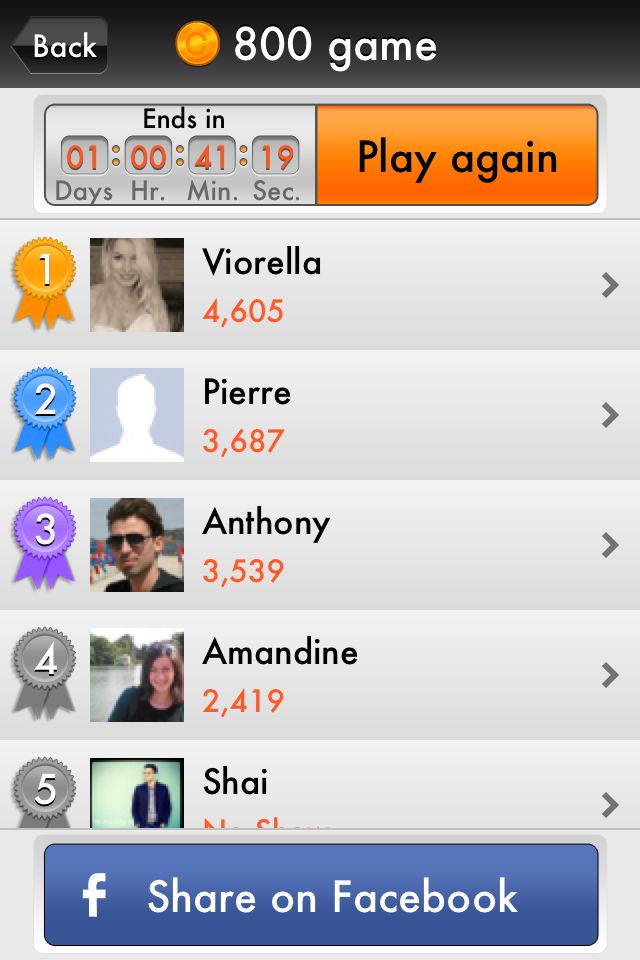Tap Play again to restart the game
This screenshot has width=640, height=960.
coord(457,157)
